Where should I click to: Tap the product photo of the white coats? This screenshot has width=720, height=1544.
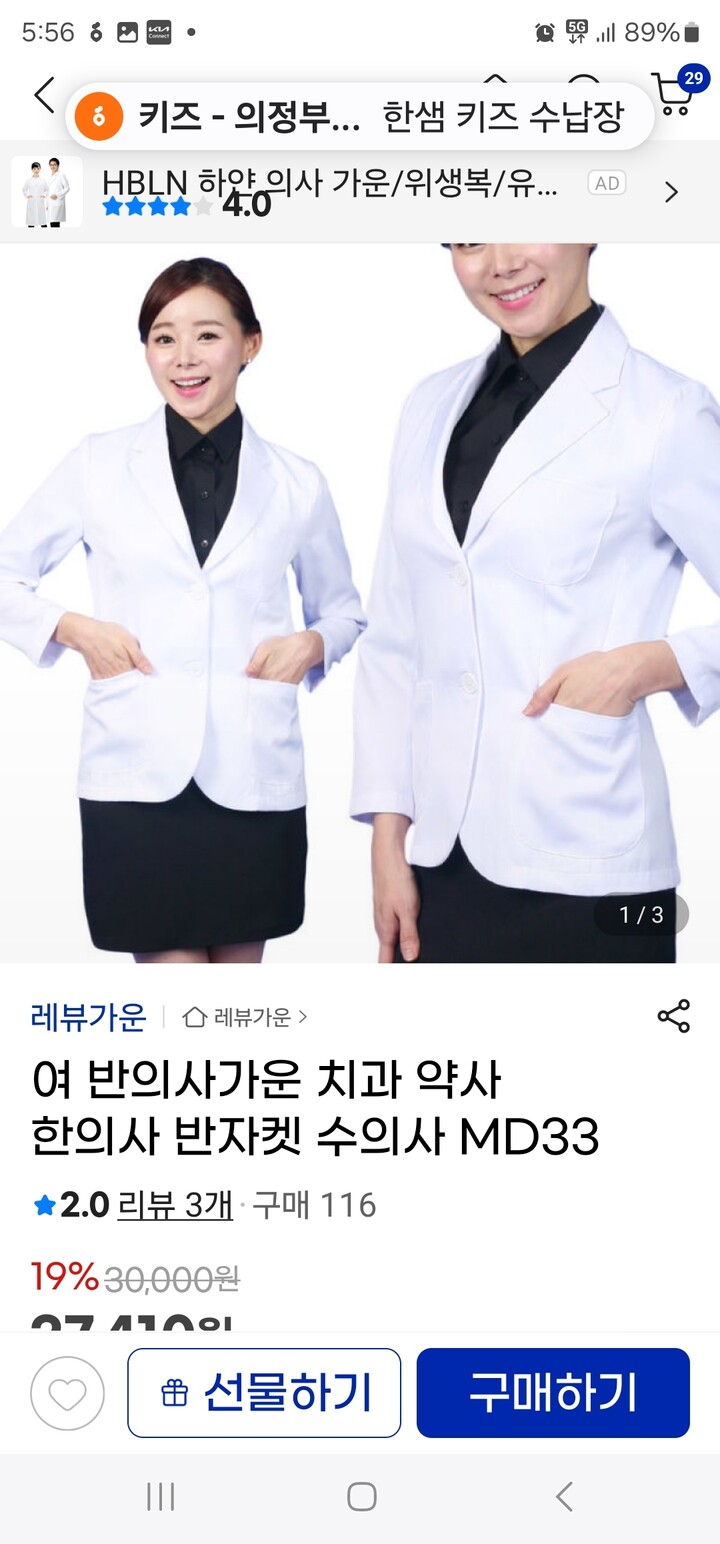[360, 600]
